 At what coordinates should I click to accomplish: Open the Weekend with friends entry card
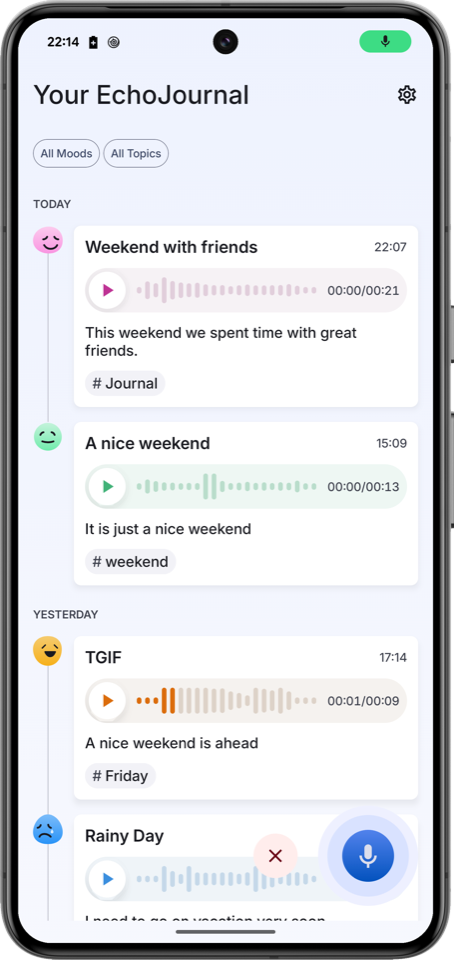click(246, 316)
